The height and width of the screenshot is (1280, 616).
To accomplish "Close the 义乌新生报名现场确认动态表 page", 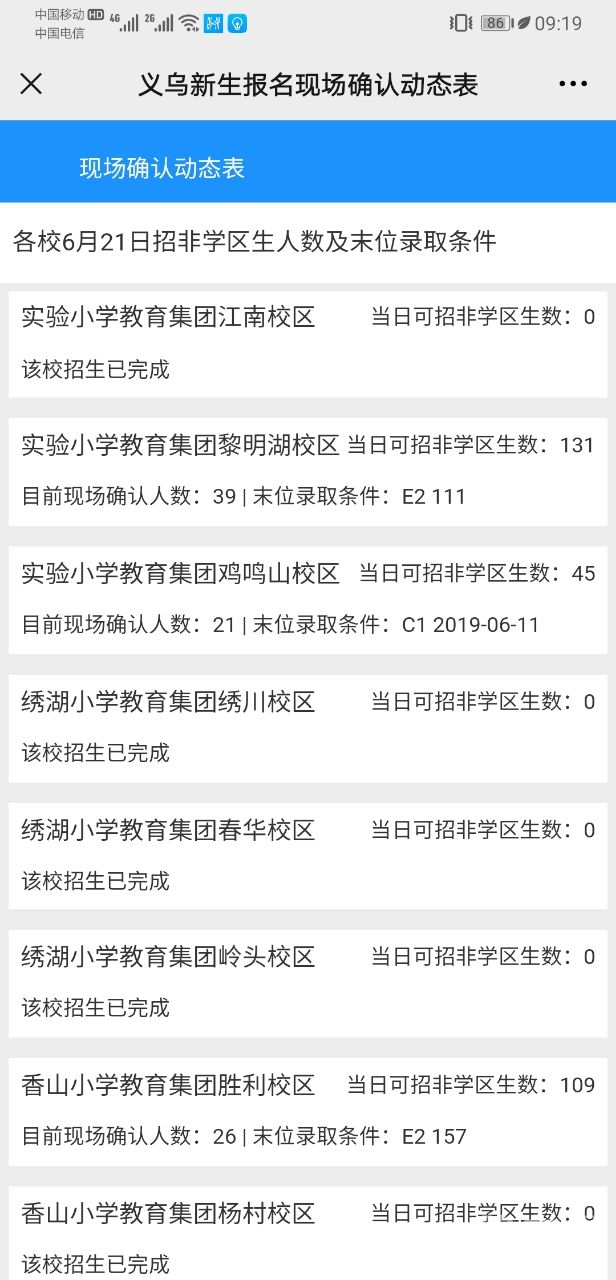I will click(31, 84).
